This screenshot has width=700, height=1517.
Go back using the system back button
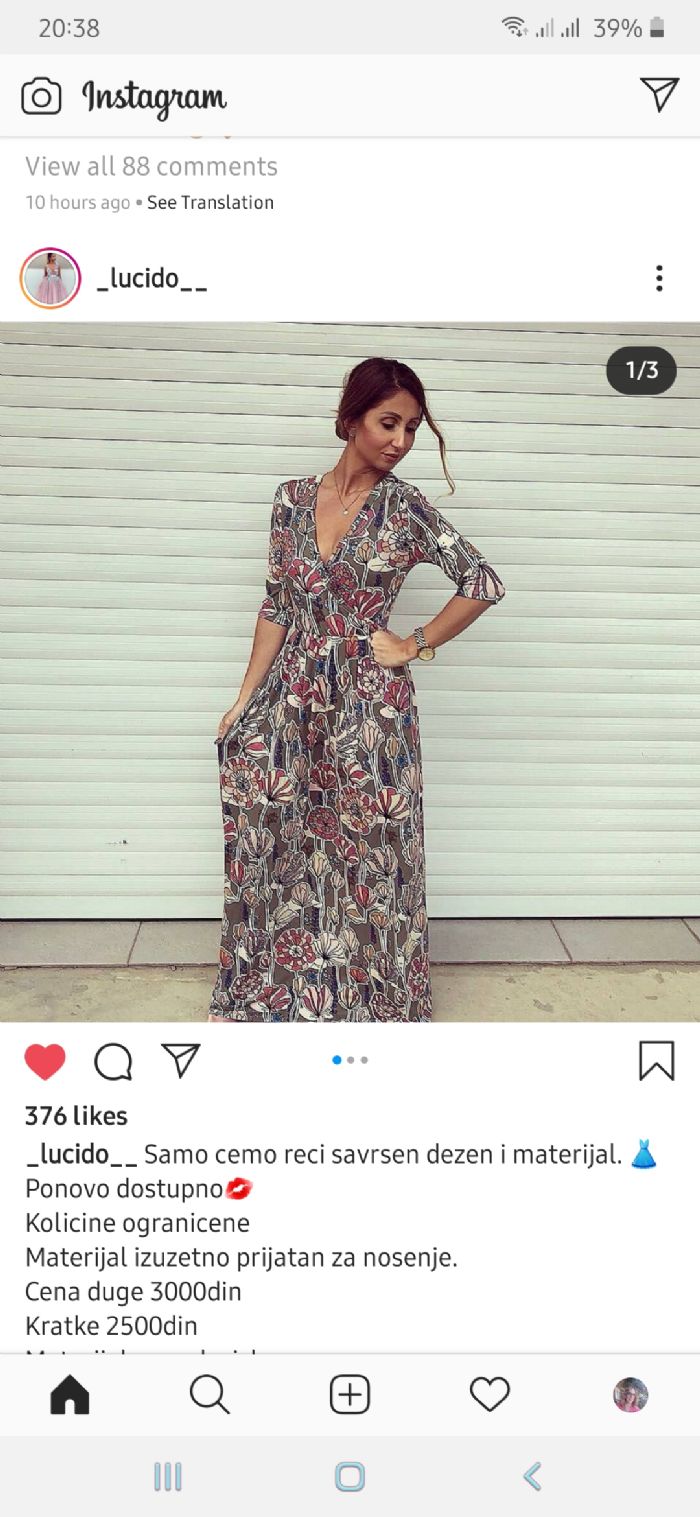pos(532,1476)
